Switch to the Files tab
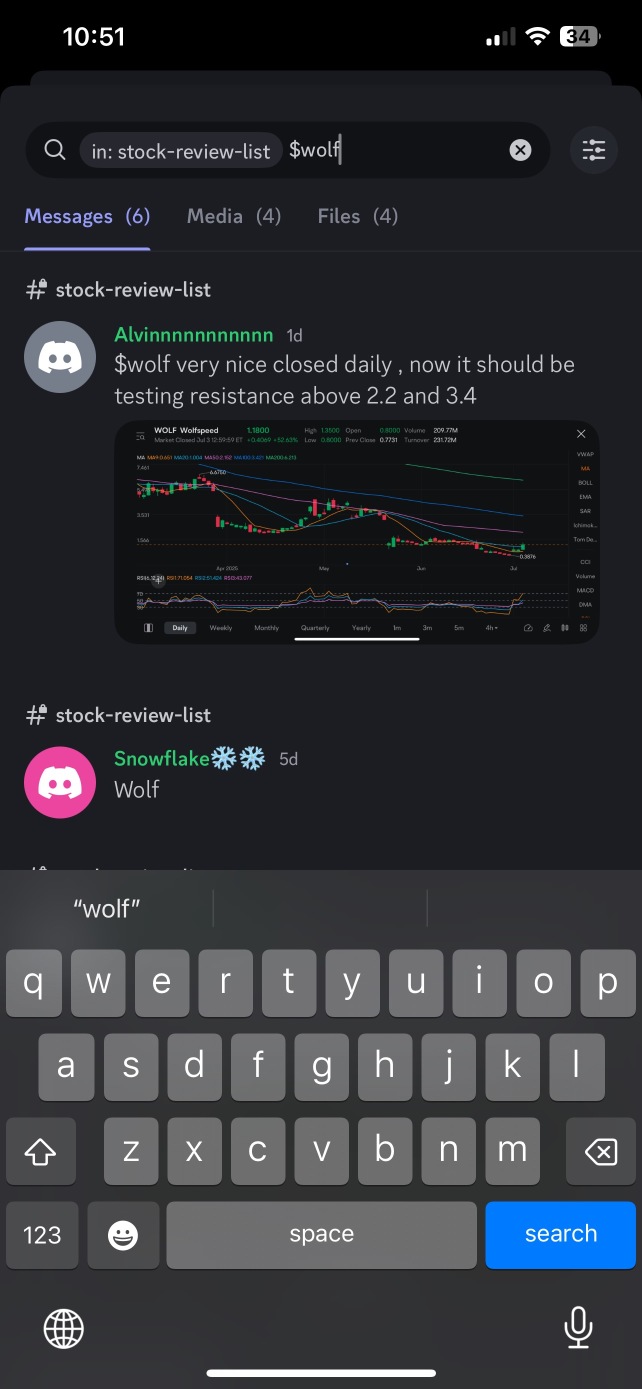This screenshot has height=1389, width=642. point(357,216)
